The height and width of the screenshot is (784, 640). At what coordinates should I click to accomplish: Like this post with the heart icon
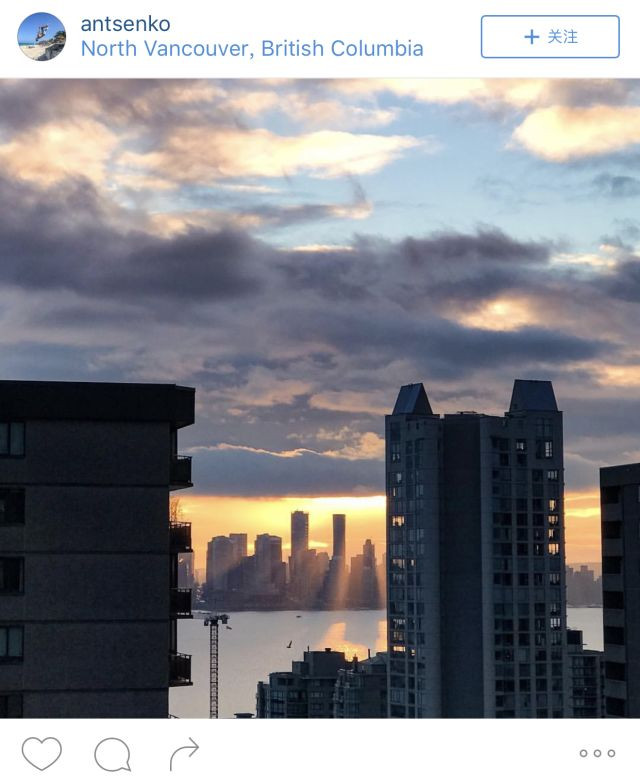coord(41,753)
